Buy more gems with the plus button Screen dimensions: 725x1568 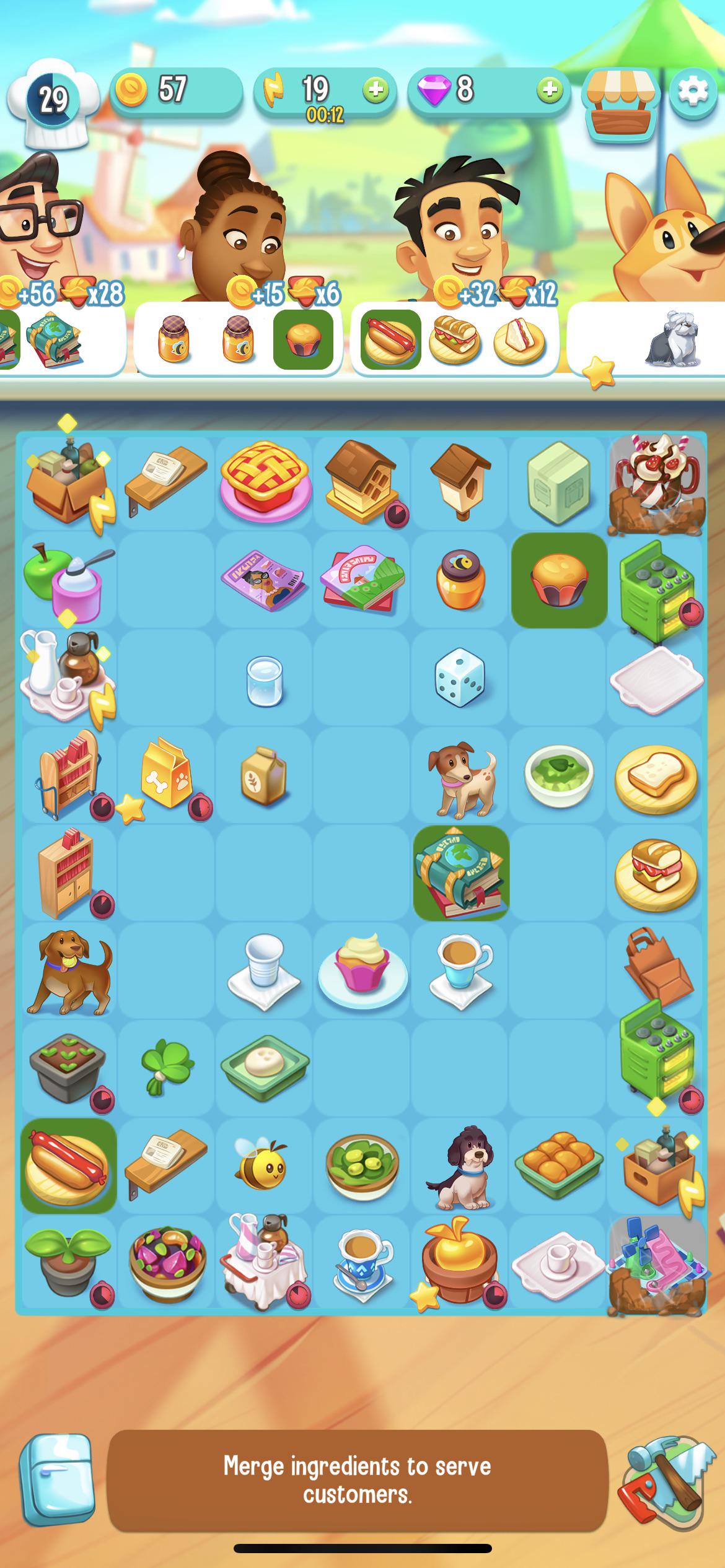click(x=549, y=90)
